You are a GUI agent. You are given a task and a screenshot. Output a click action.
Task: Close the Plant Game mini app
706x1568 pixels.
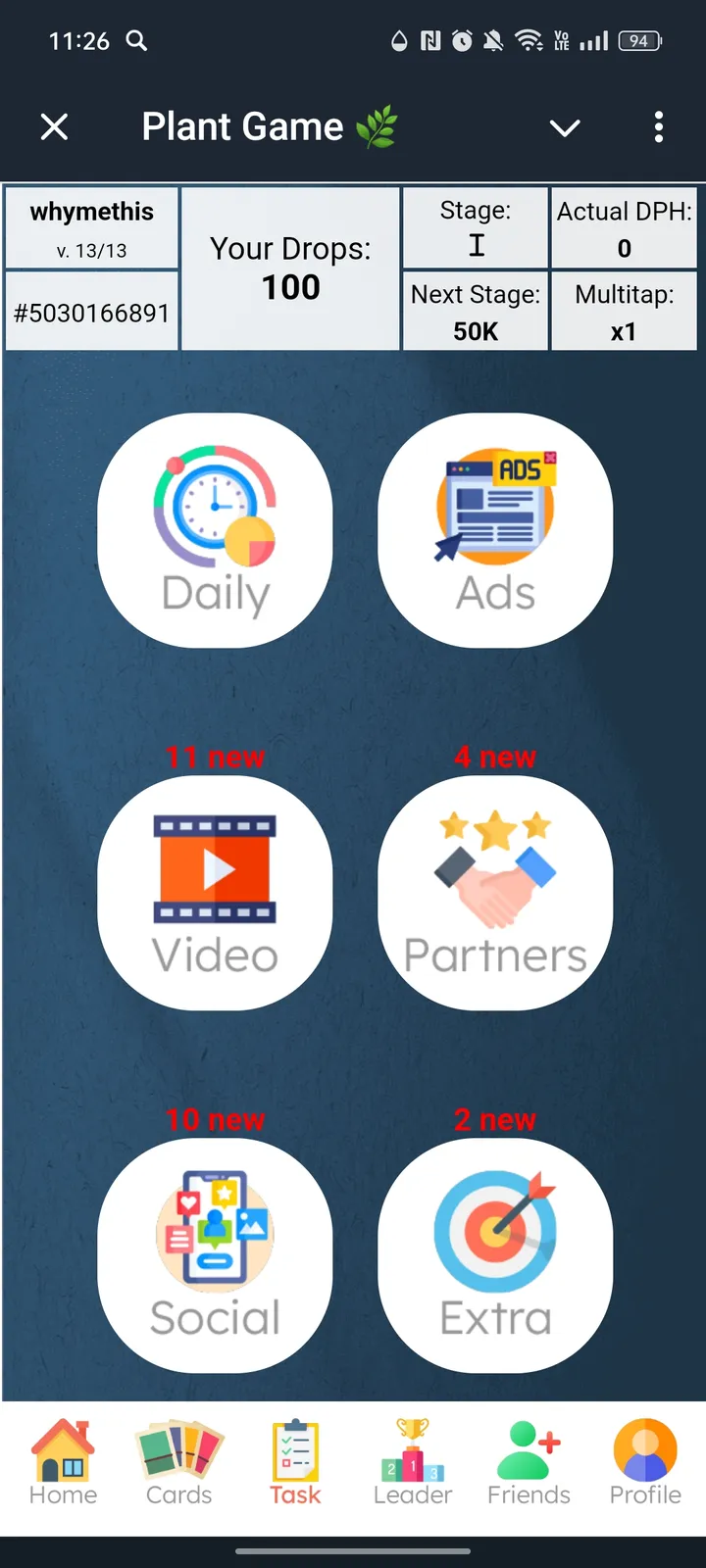(x=55, y=127)
